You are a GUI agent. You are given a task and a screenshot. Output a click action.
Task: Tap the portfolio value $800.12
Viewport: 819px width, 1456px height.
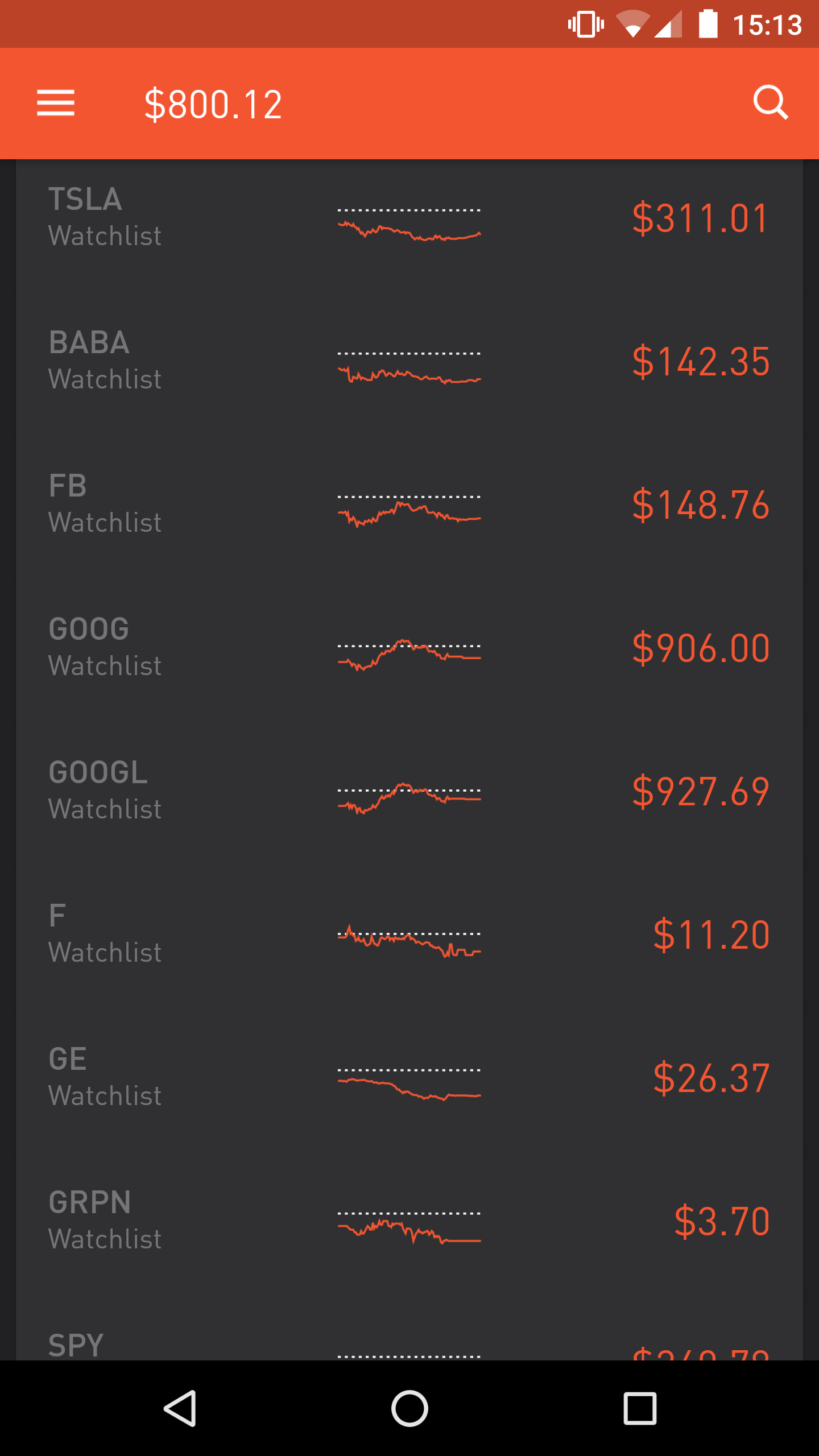click(213, 103)
